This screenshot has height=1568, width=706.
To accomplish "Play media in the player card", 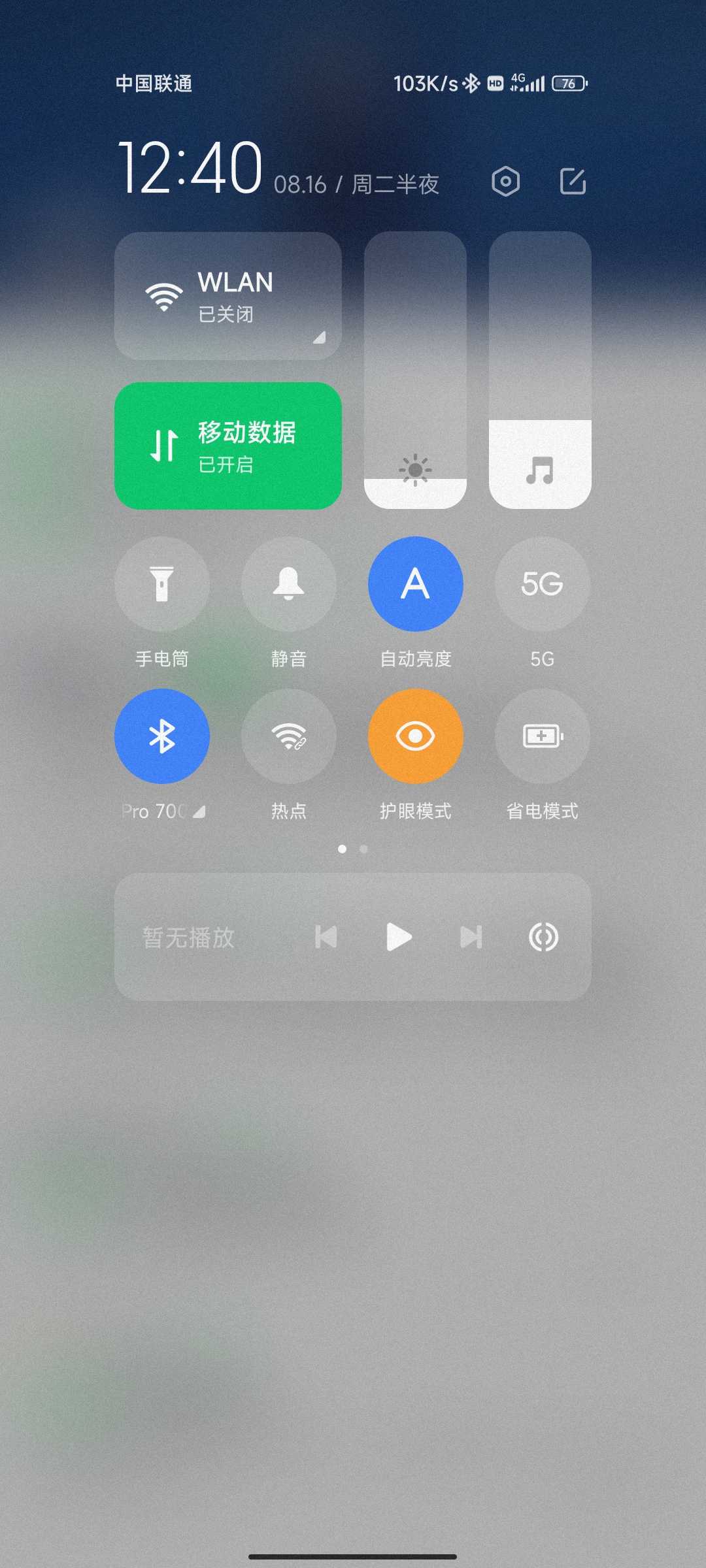I will point(399,937).
